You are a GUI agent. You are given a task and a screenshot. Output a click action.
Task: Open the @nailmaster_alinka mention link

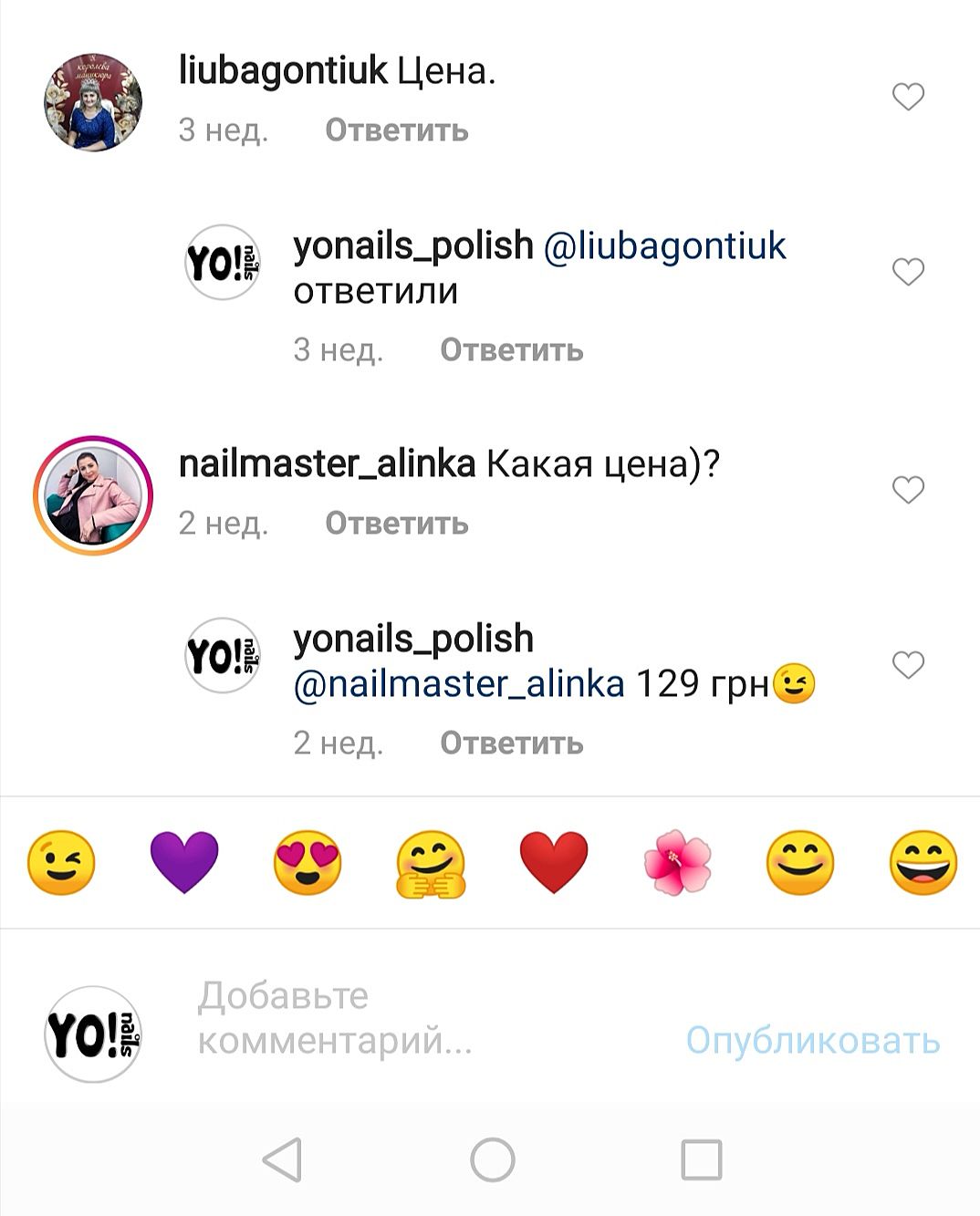(459, 684)
